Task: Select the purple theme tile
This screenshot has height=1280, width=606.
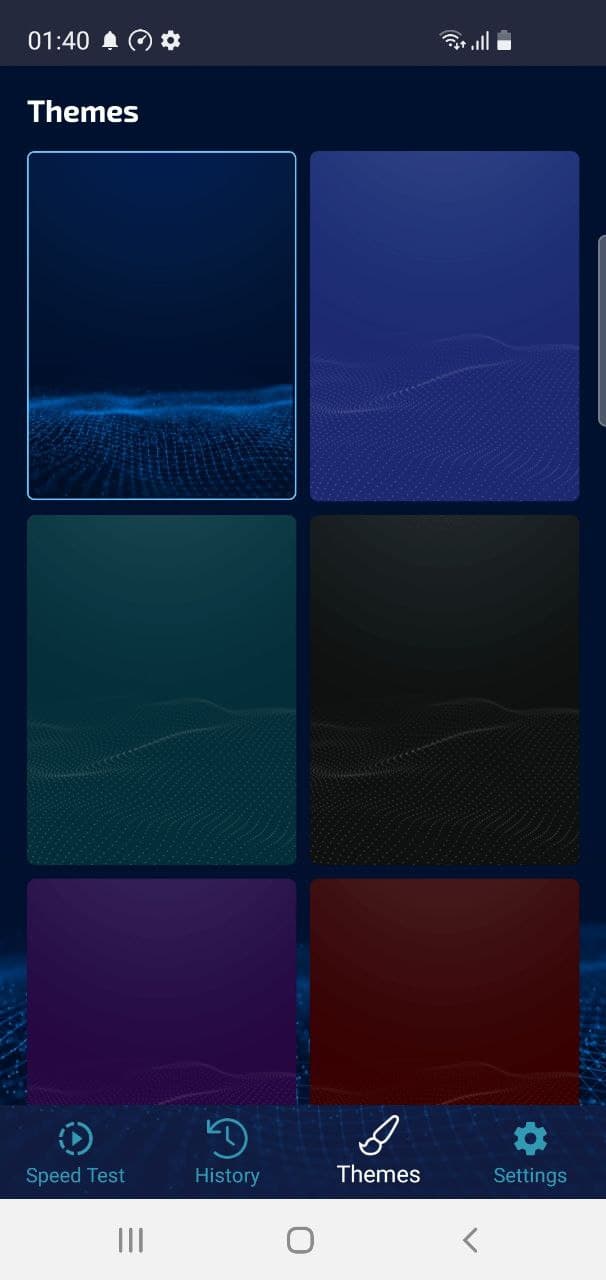Action: pyautogui.click(x=161, y=990)
